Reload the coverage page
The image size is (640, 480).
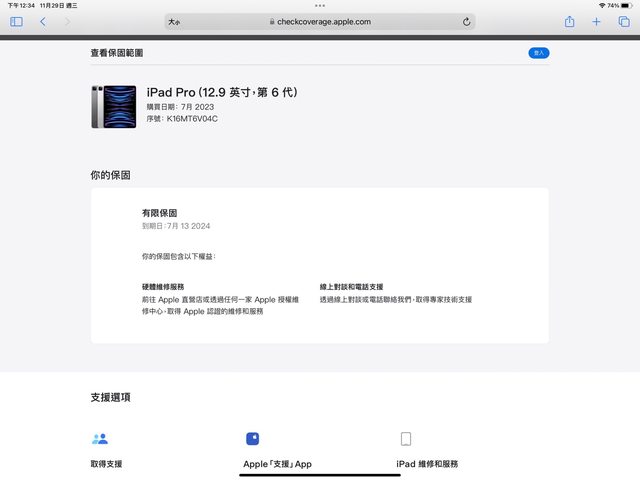click(466, 21)
